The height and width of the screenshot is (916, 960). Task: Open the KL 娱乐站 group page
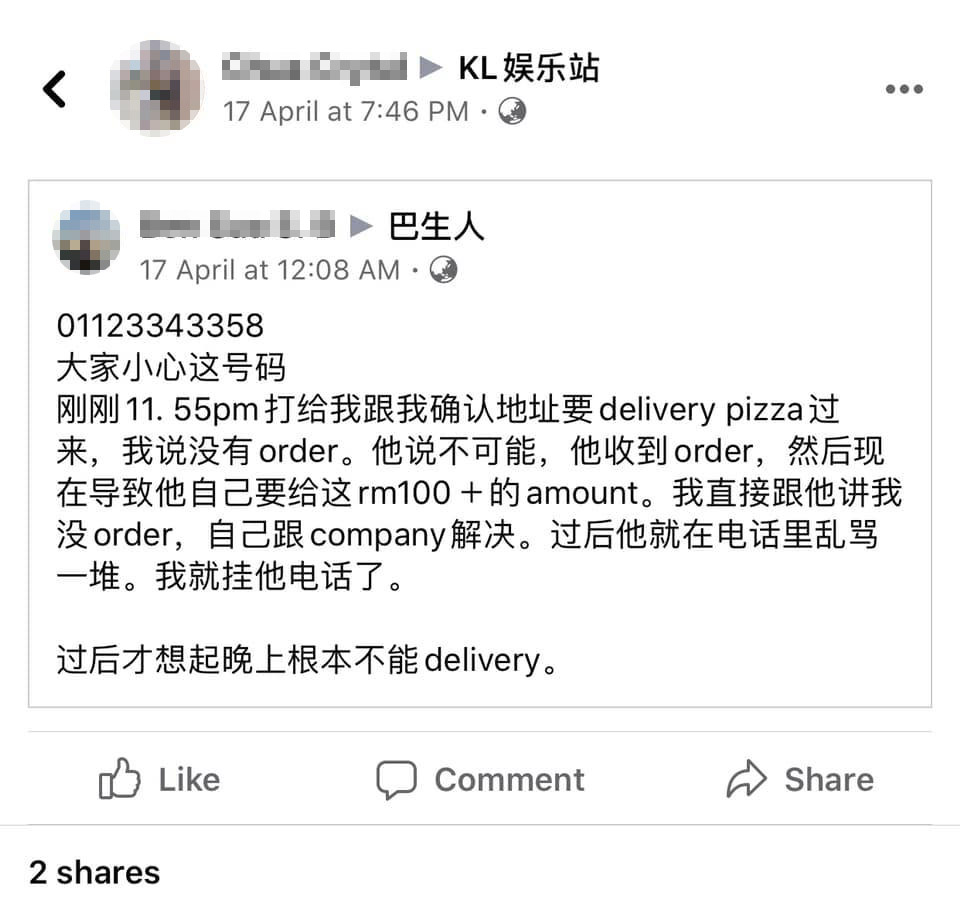click(x=529, y=68)
